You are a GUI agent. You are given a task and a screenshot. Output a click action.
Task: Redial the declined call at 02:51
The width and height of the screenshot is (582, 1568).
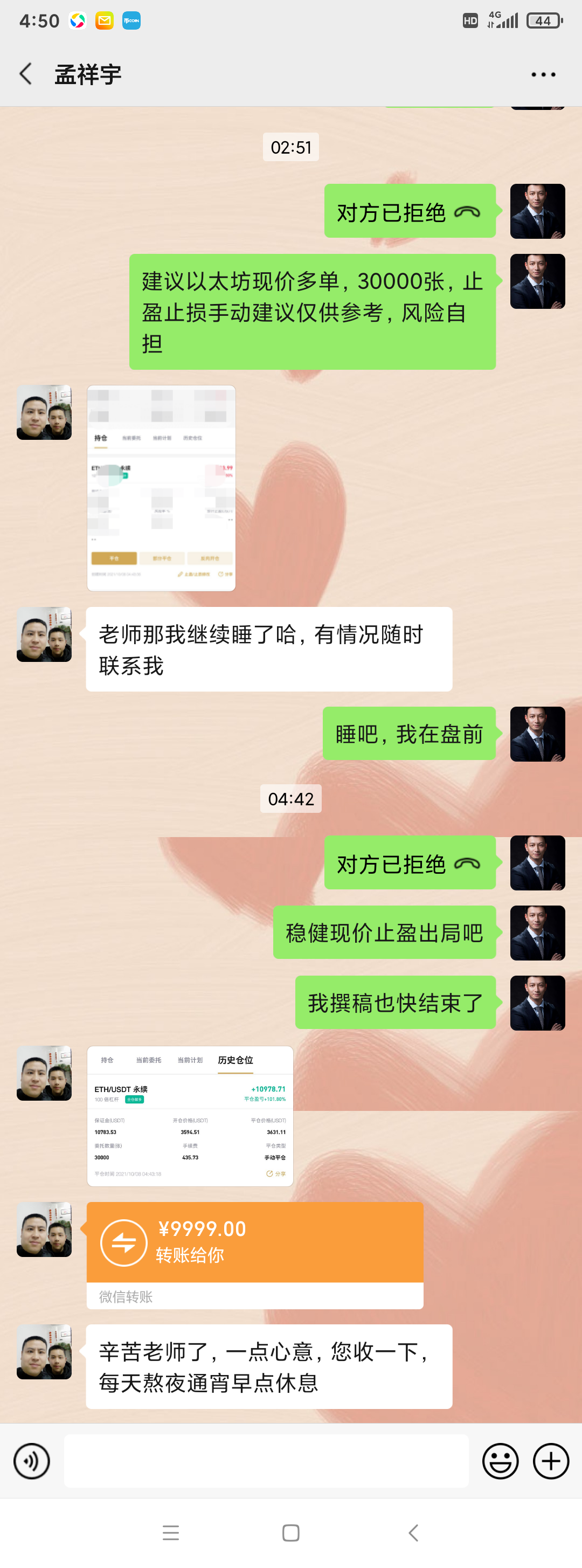(x=410, y=211)
